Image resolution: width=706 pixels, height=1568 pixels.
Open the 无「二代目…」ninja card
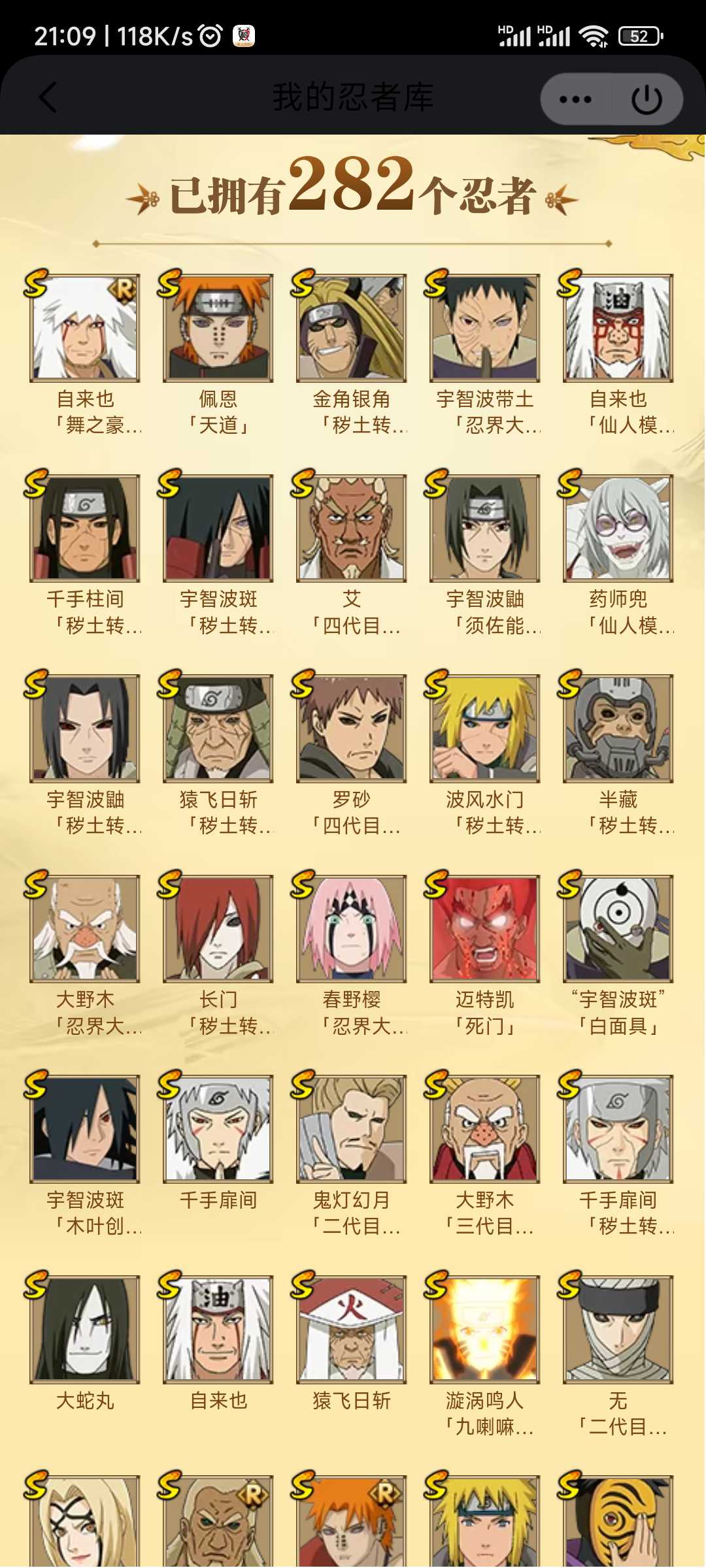coord(618,1356)
